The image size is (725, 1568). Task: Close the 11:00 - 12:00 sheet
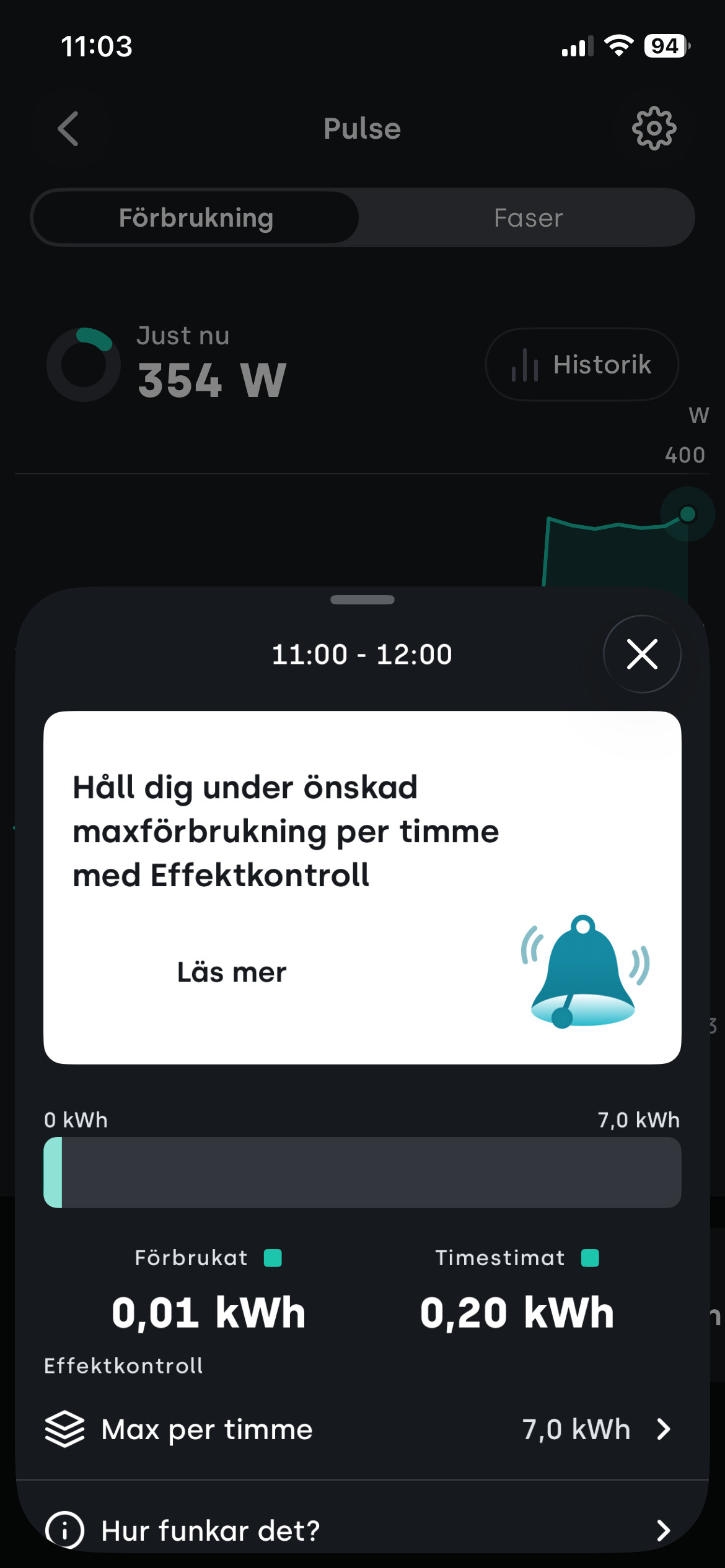[642, 655]
